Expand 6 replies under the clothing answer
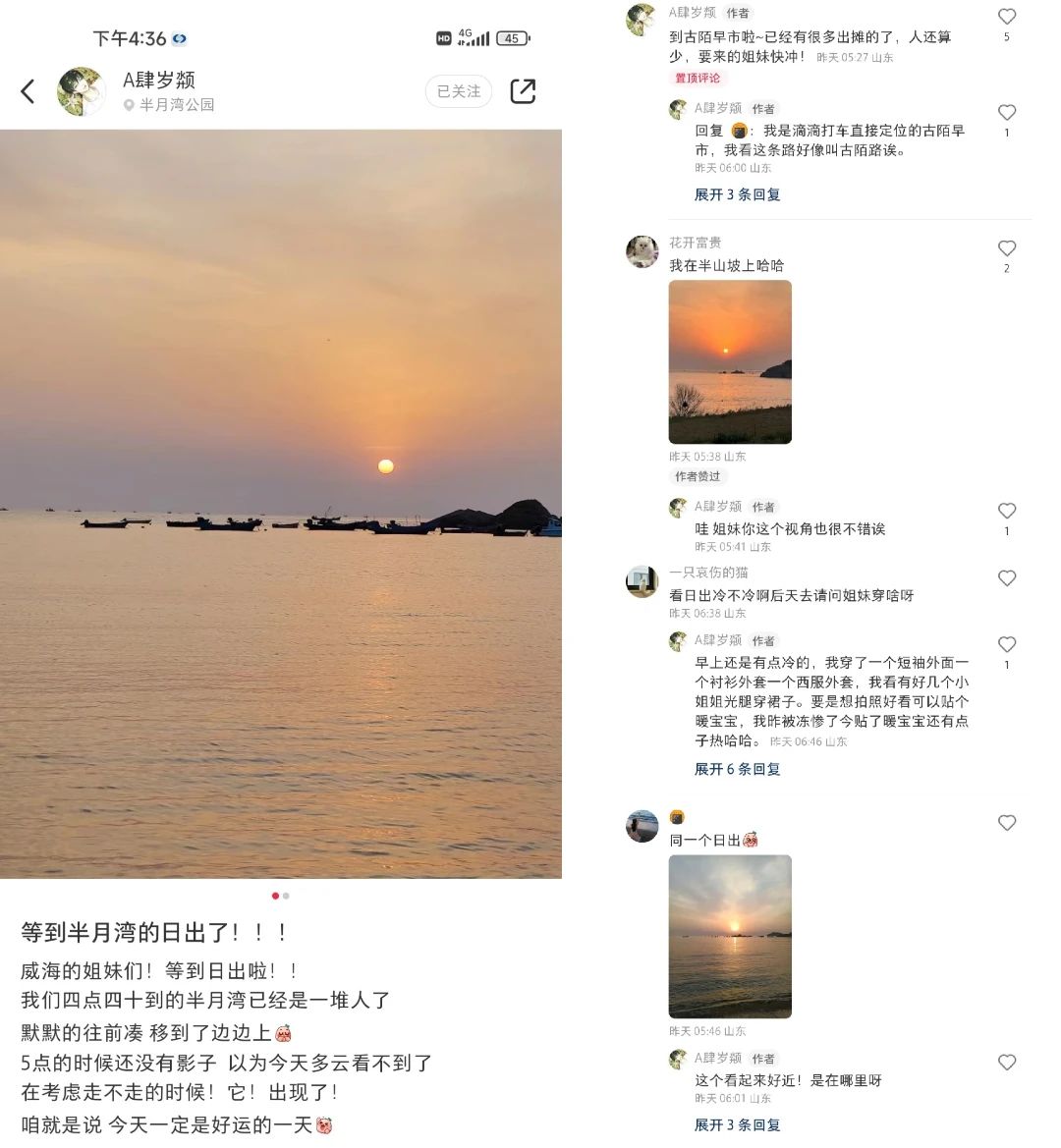1061x1148 pixels. pos(737,769)
